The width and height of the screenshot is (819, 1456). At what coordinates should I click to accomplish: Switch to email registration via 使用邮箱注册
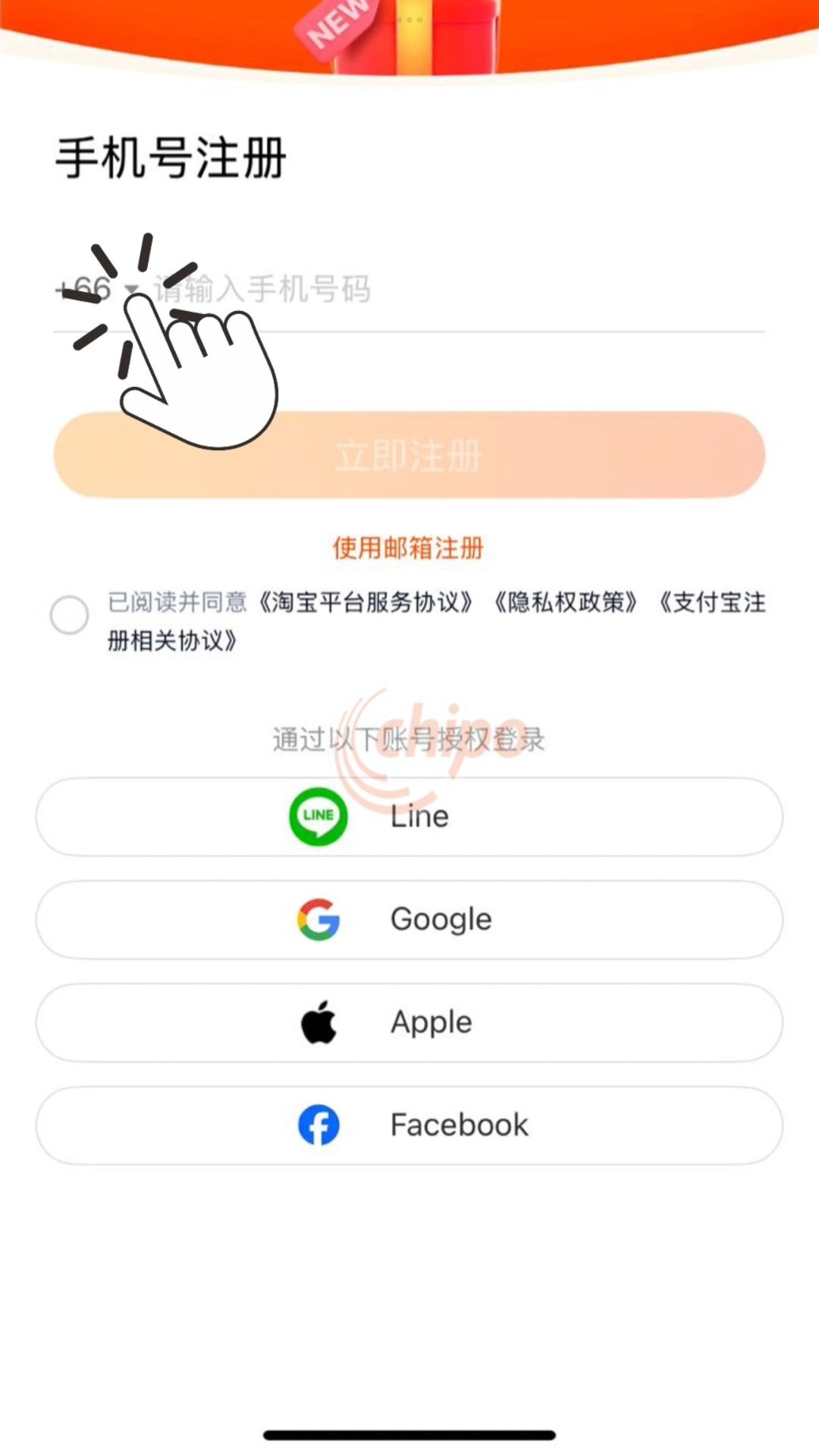point(408,548)
